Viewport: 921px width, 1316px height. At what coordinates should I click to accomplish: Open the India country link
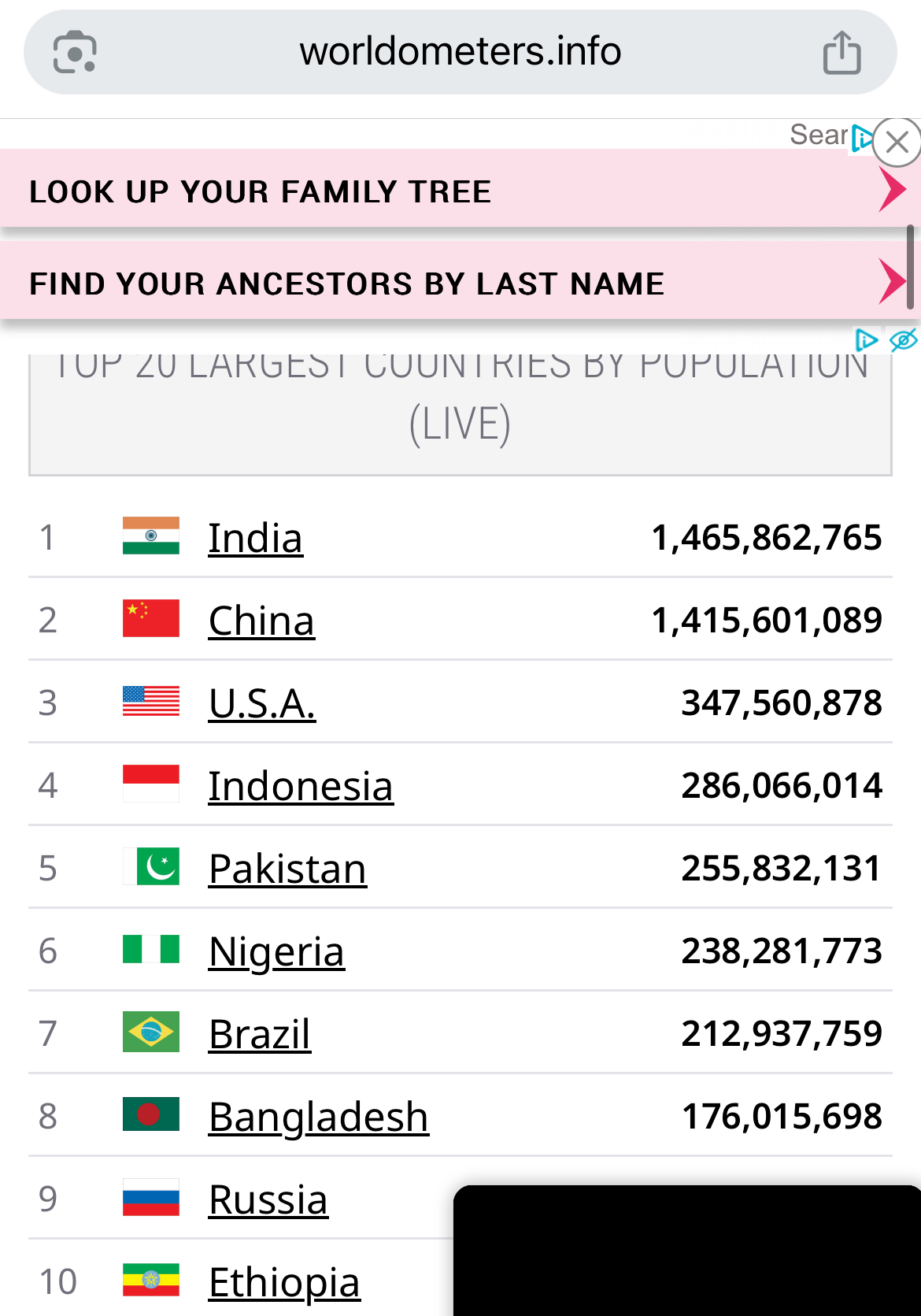(255, 539)
